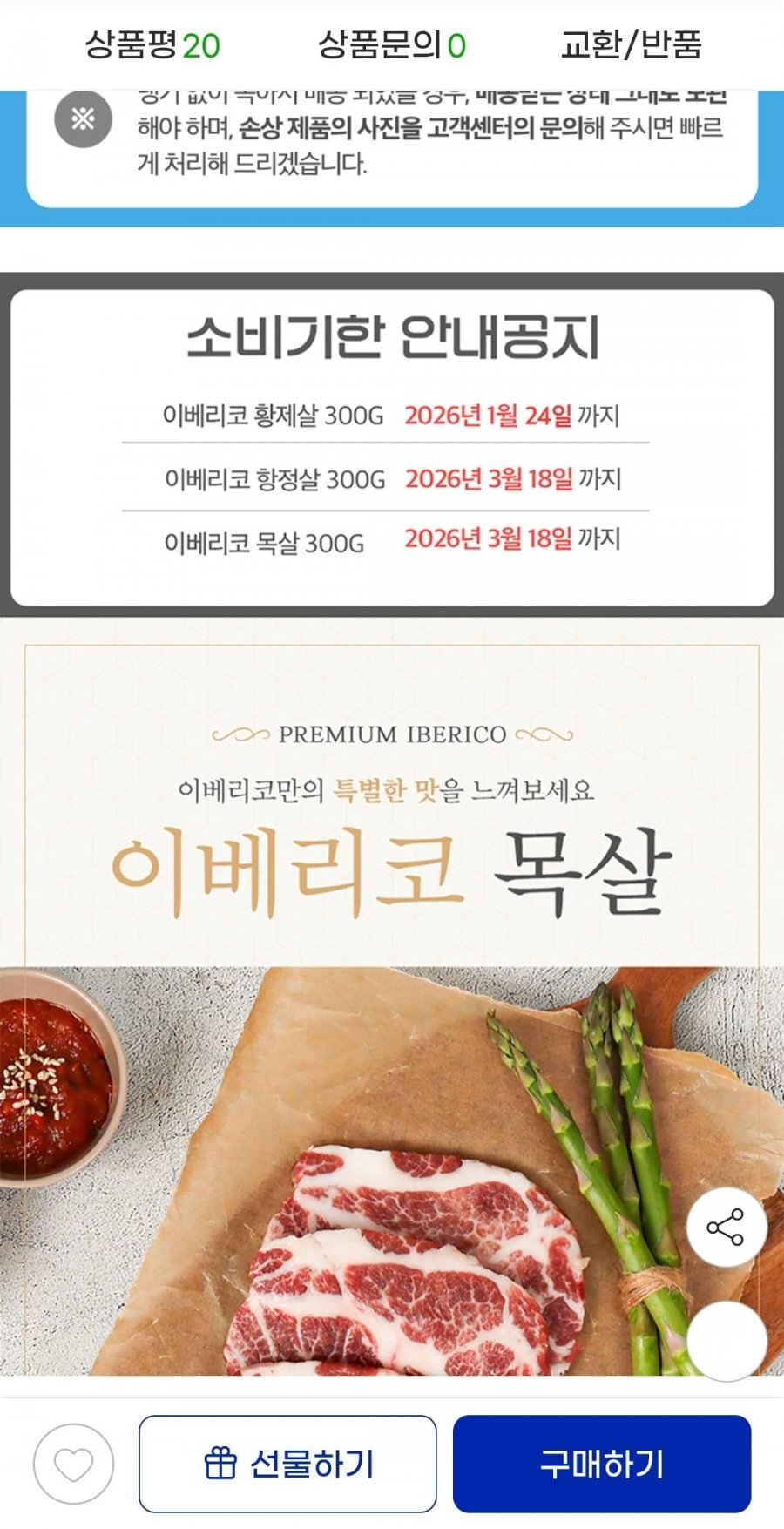Image resolution: width=784 pixels, height=1529 pixels.
Task: Share this product
Action: coord(726,1228)
